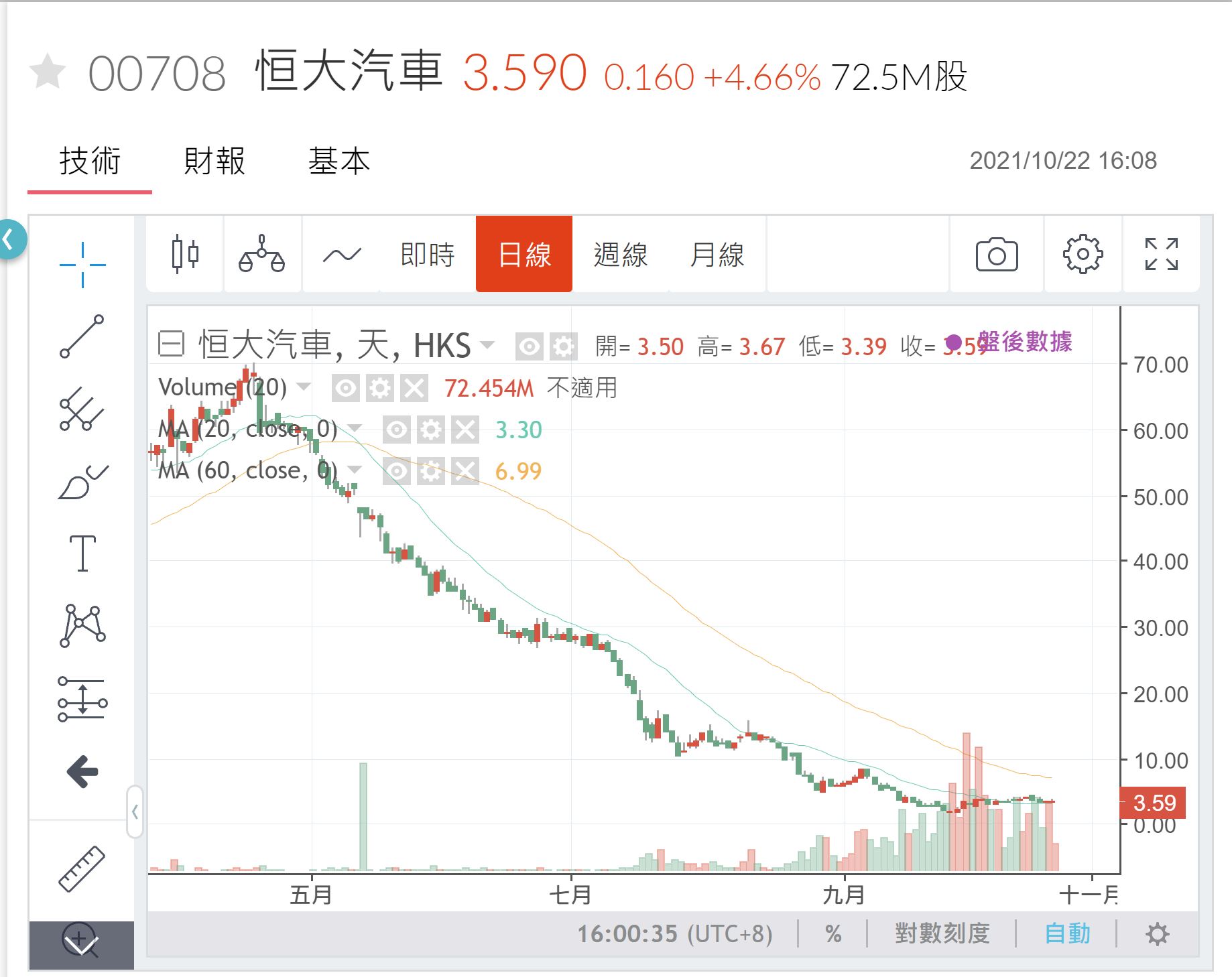Pick the ruler measure tool
Screen dimensions: 1232x977
click(82, 868)
